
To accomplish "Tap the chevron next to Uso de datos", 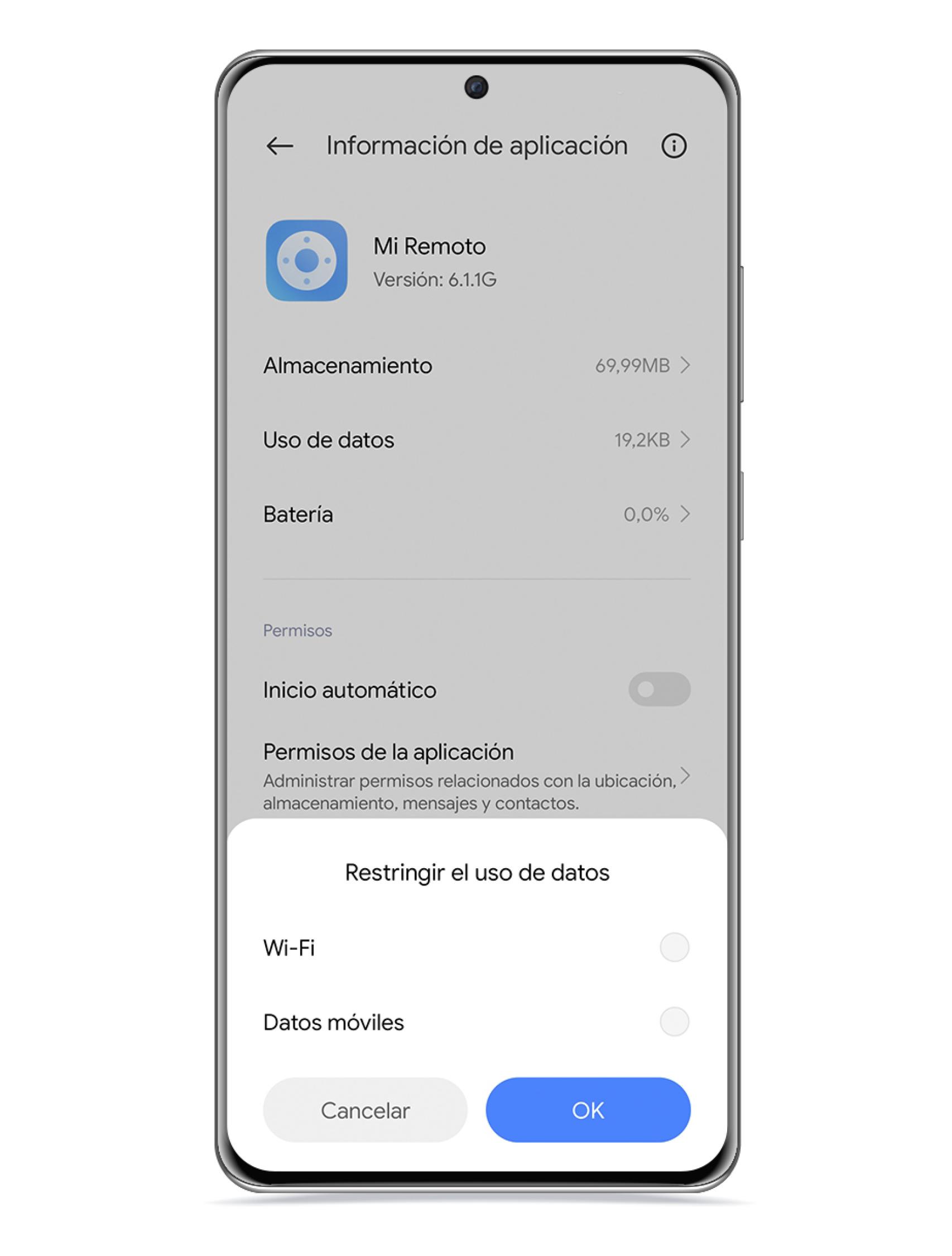I will point(685,440).
